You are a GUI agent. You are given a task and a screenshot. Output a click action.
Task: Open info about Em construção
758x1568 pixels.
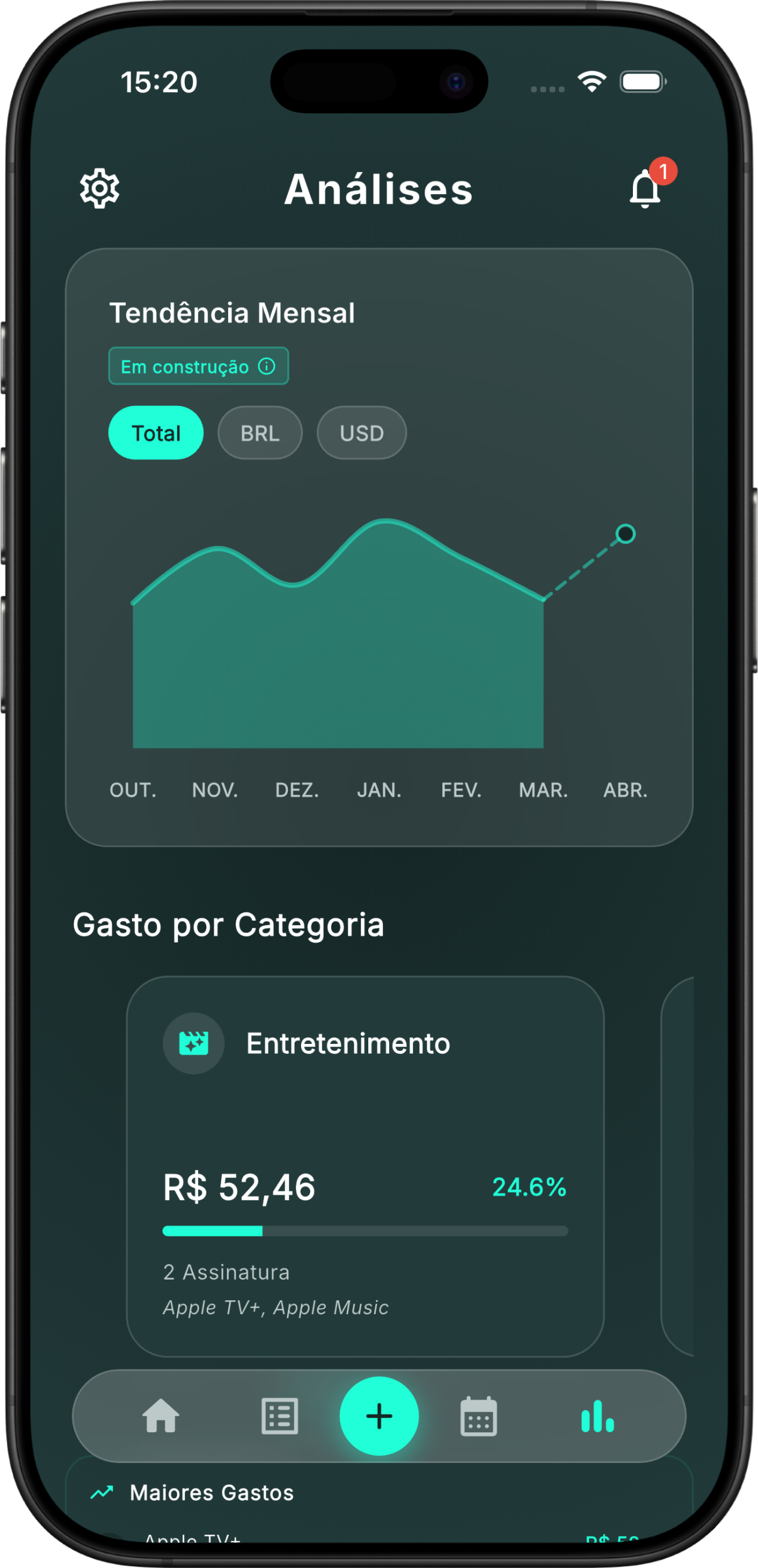266,365
